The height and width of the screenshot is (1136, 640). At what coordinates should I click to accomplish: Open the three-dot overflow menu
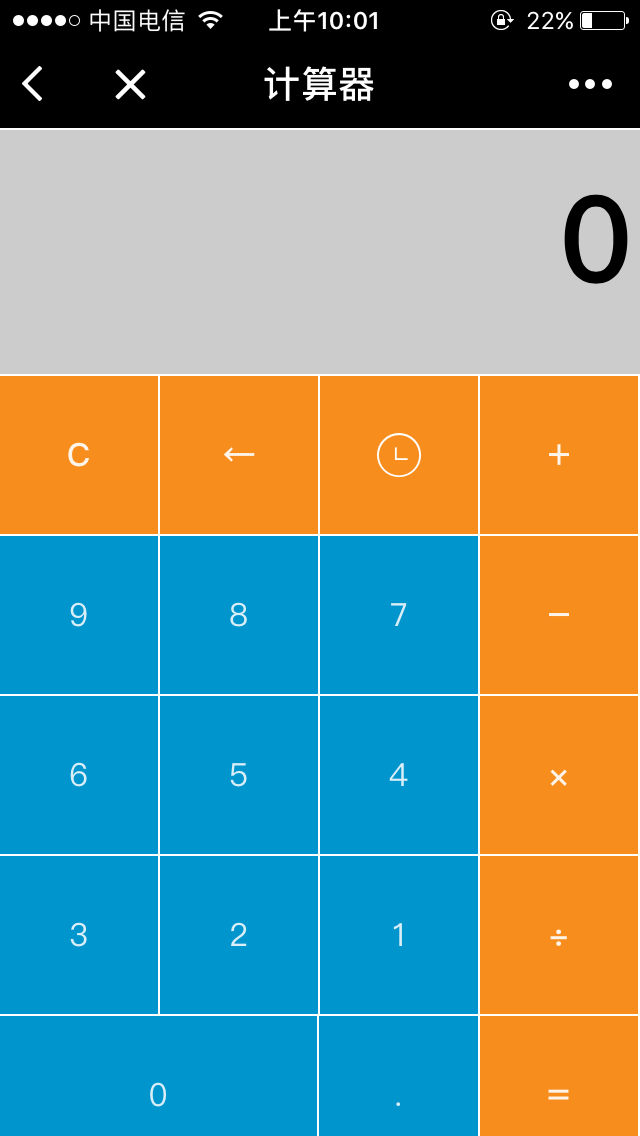coord(590,84)
